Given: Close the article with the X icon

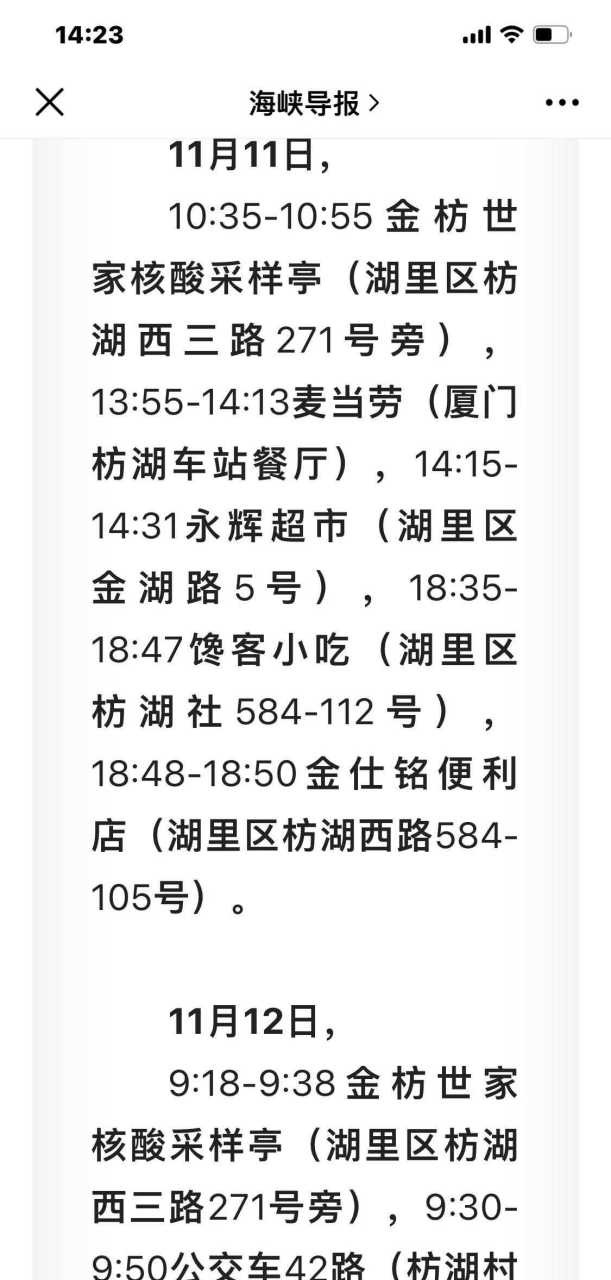Looking at the screenshot, I should pyautogui.click(x=49, y=101).
